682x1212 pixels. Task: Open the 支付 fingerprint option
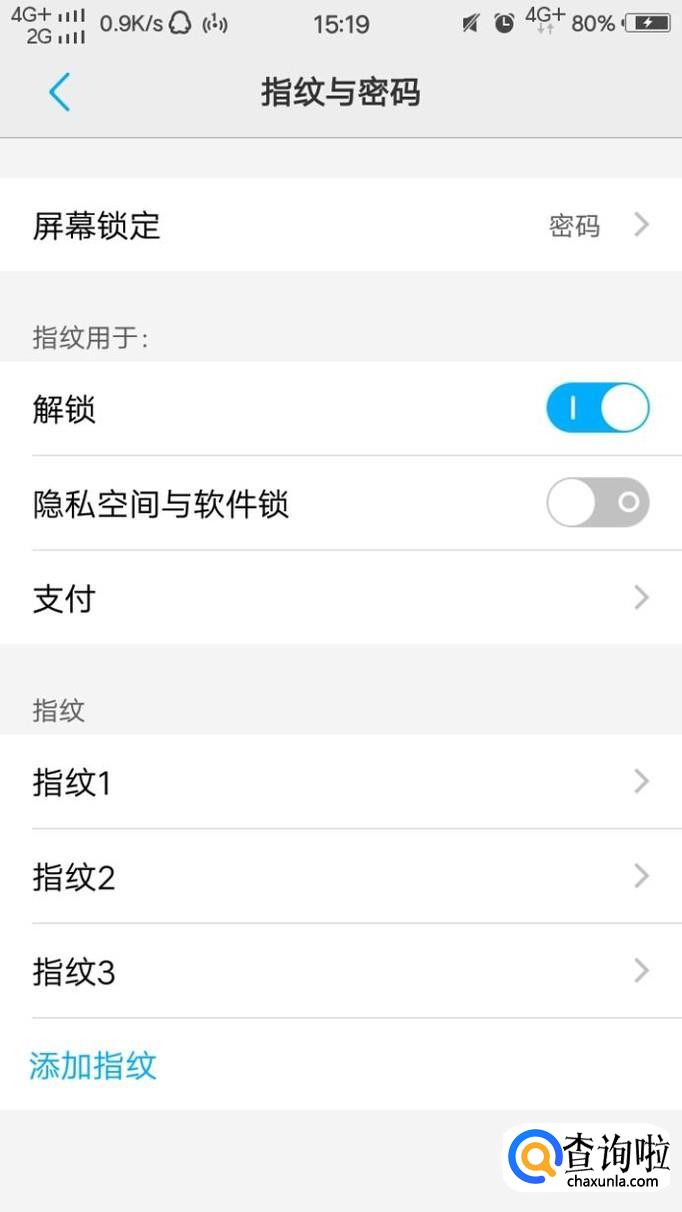point(340,598)
